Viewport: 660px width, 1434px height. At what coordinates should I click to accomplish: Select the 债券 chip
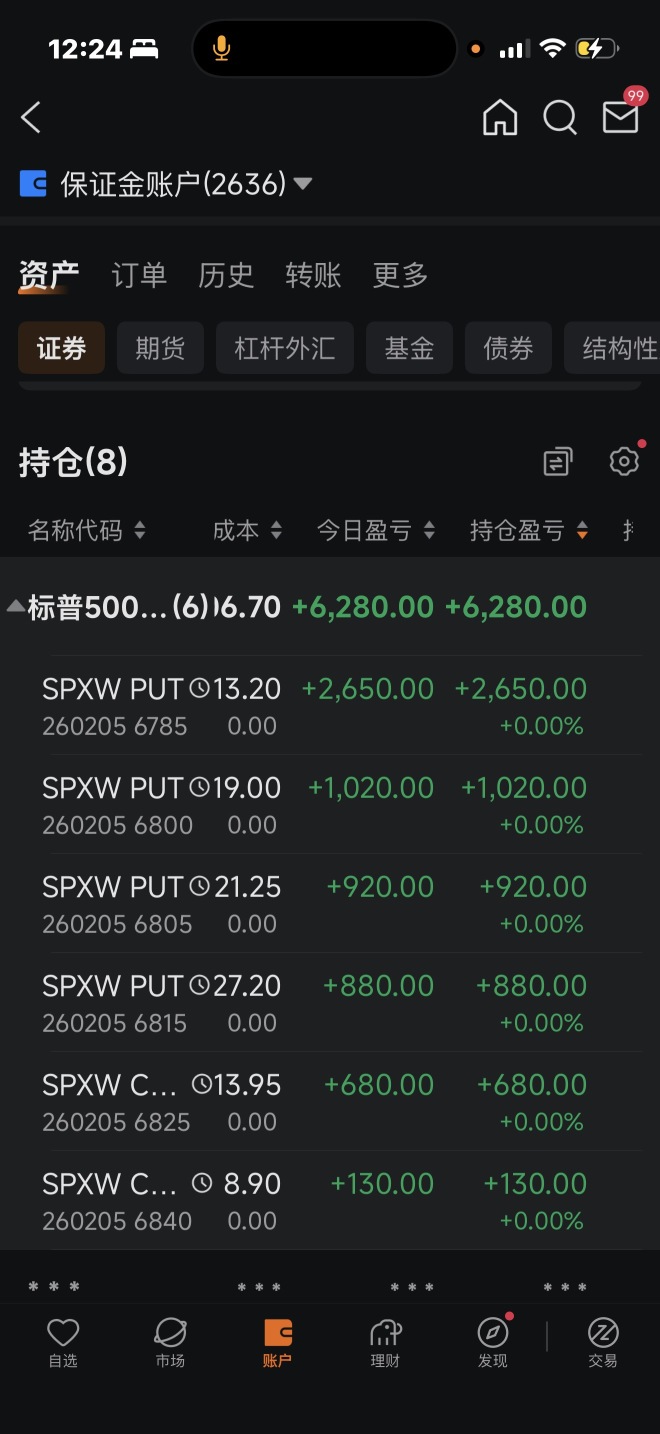pos(508,348)
